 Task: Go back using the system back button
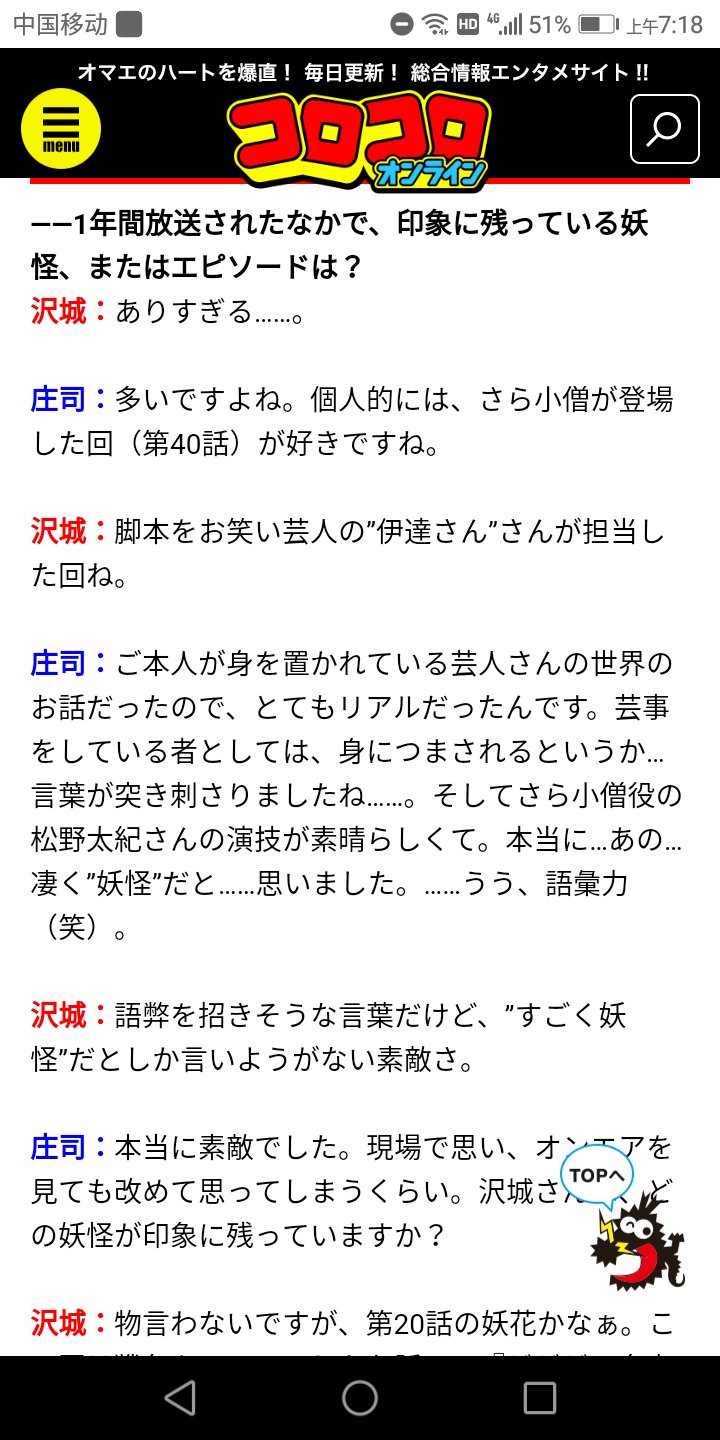click(x=180, y=1398)
